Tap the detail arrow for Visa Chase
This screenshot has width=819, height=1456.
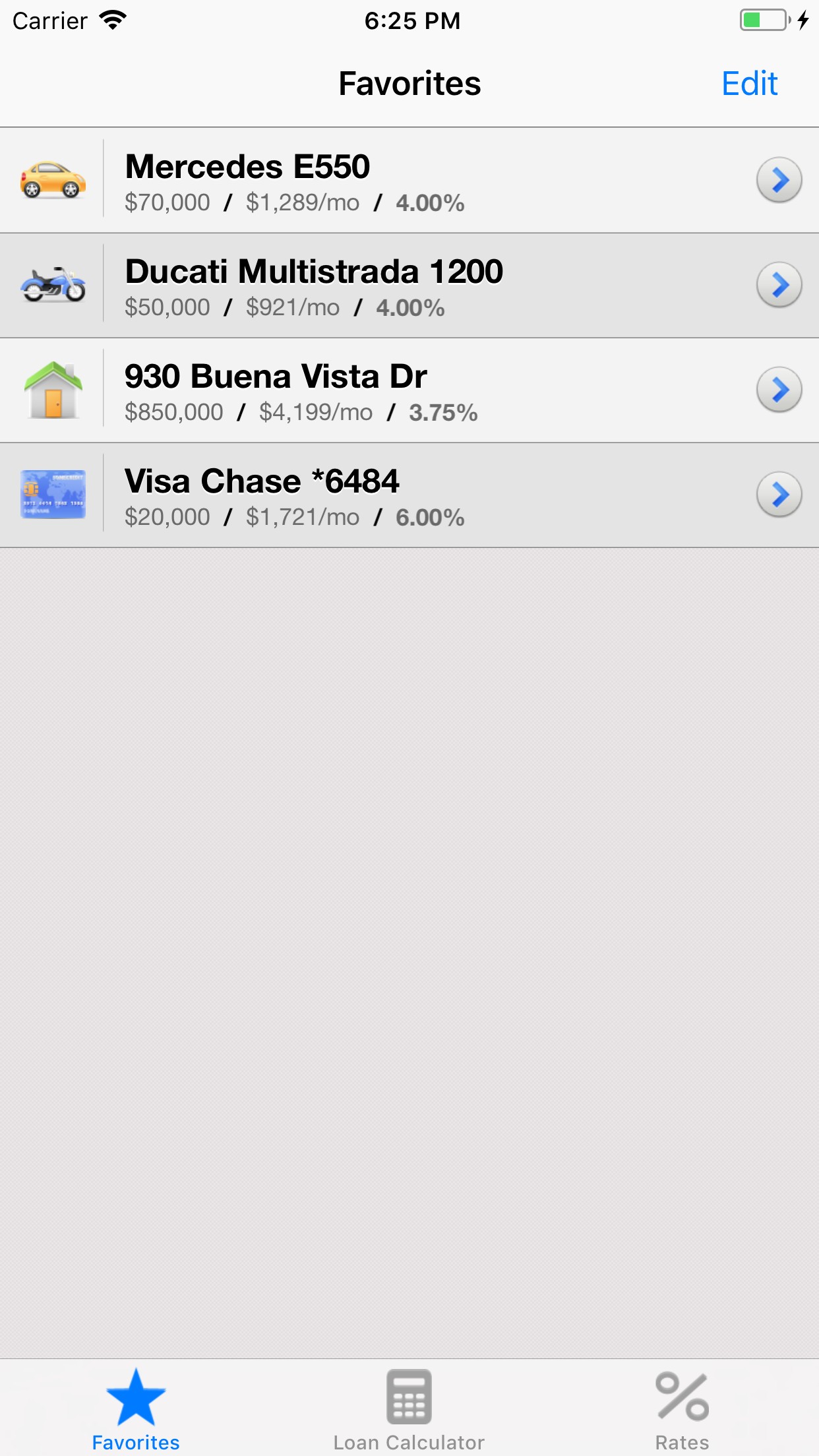(x=779, y=495)
